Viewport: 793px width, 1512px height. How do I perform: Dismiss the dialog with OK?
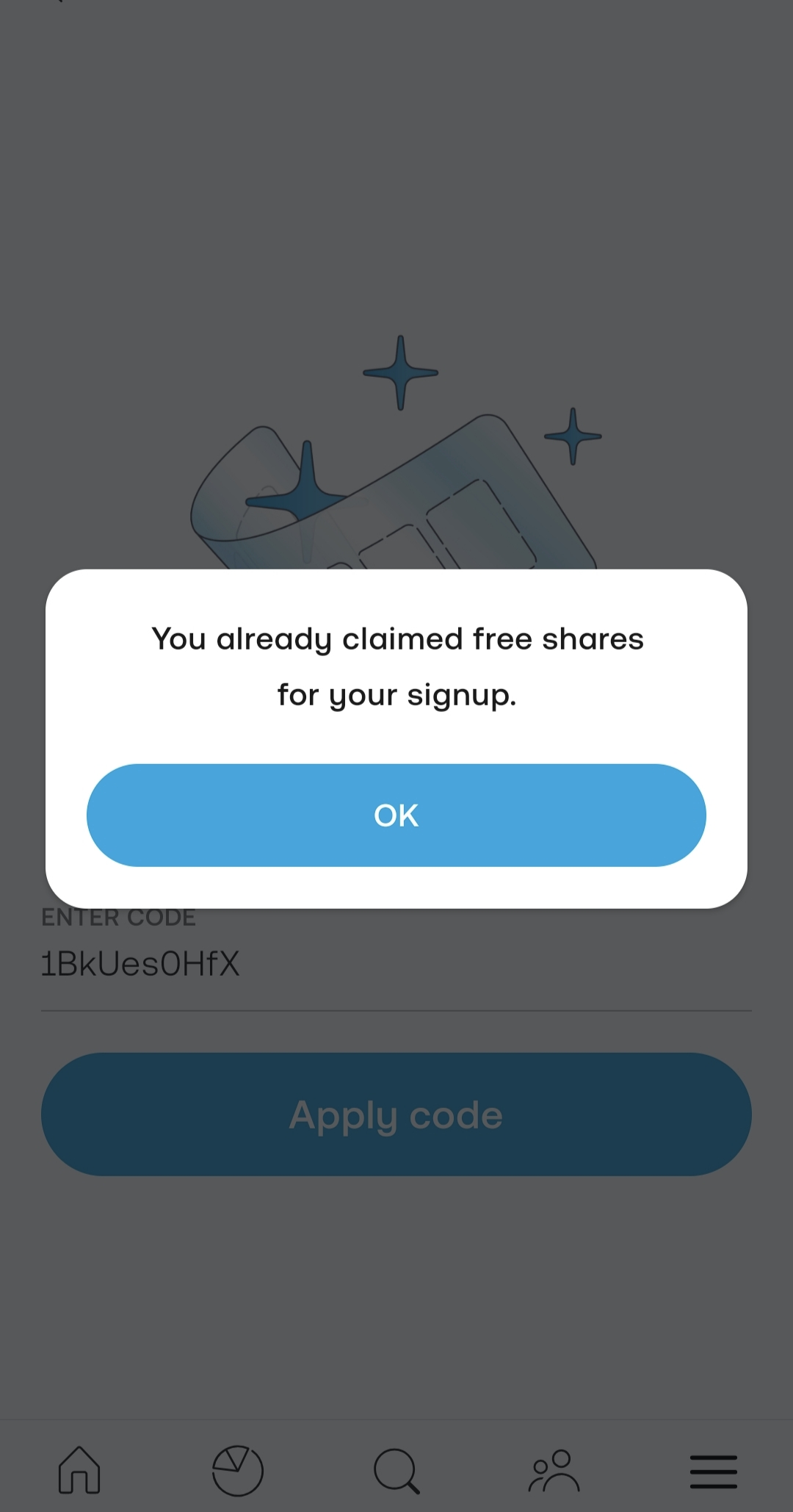point(396,815)
